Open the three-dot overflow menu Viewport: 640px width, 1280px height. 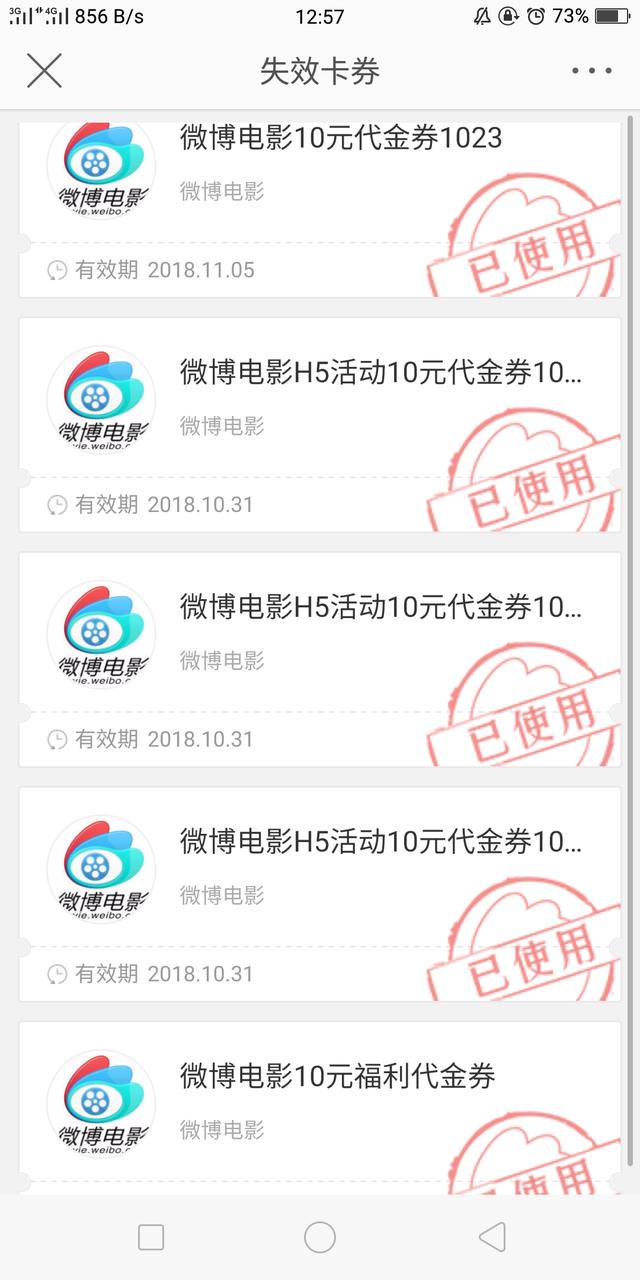click(x=591, y=71)
